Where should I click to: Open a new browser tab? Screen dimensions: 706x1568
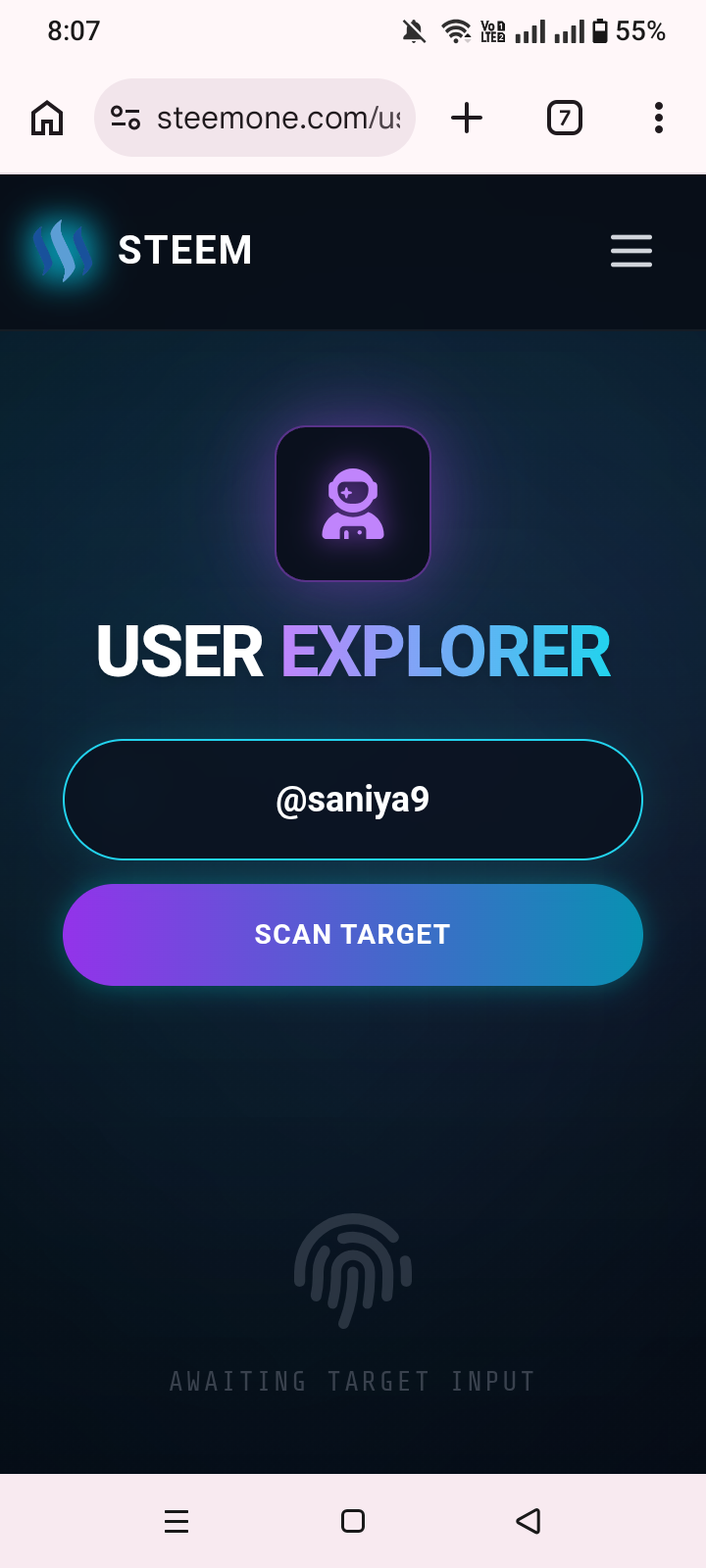(x=467, y=118)
